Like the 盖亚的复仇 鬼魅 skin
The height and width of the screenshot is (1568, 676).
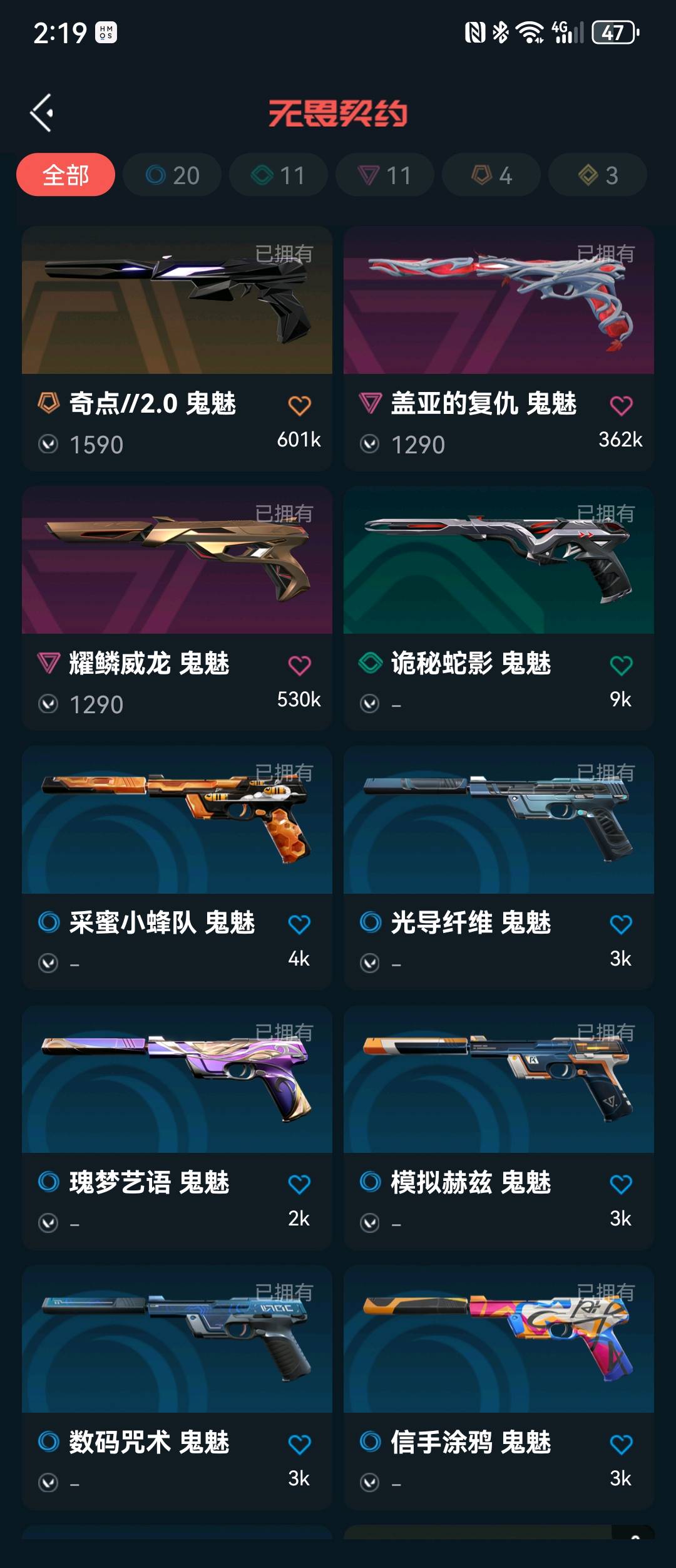pyautogui.click(x=621, y=406)
